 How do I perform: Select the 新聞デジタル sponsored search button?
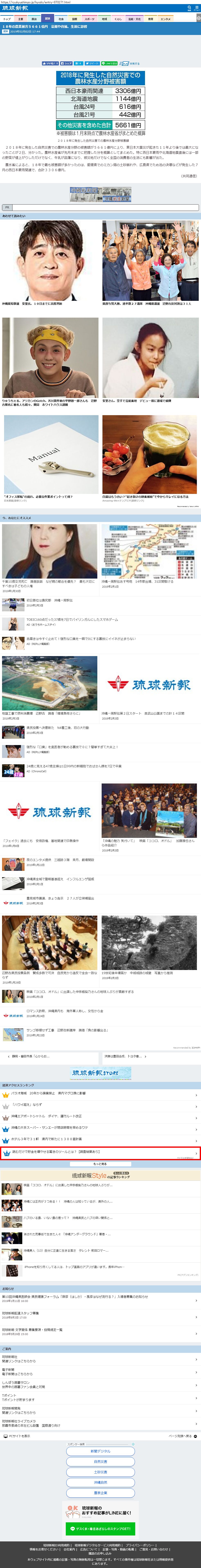(101, 1451)
